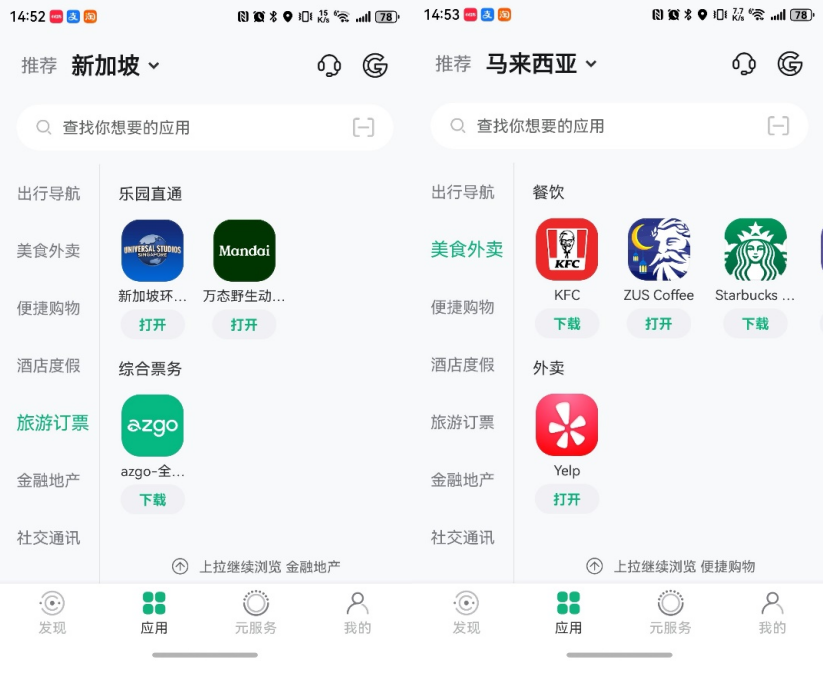823x675 pixels.
Task: View the Yelp app icon details
Action: pos(567,425)
